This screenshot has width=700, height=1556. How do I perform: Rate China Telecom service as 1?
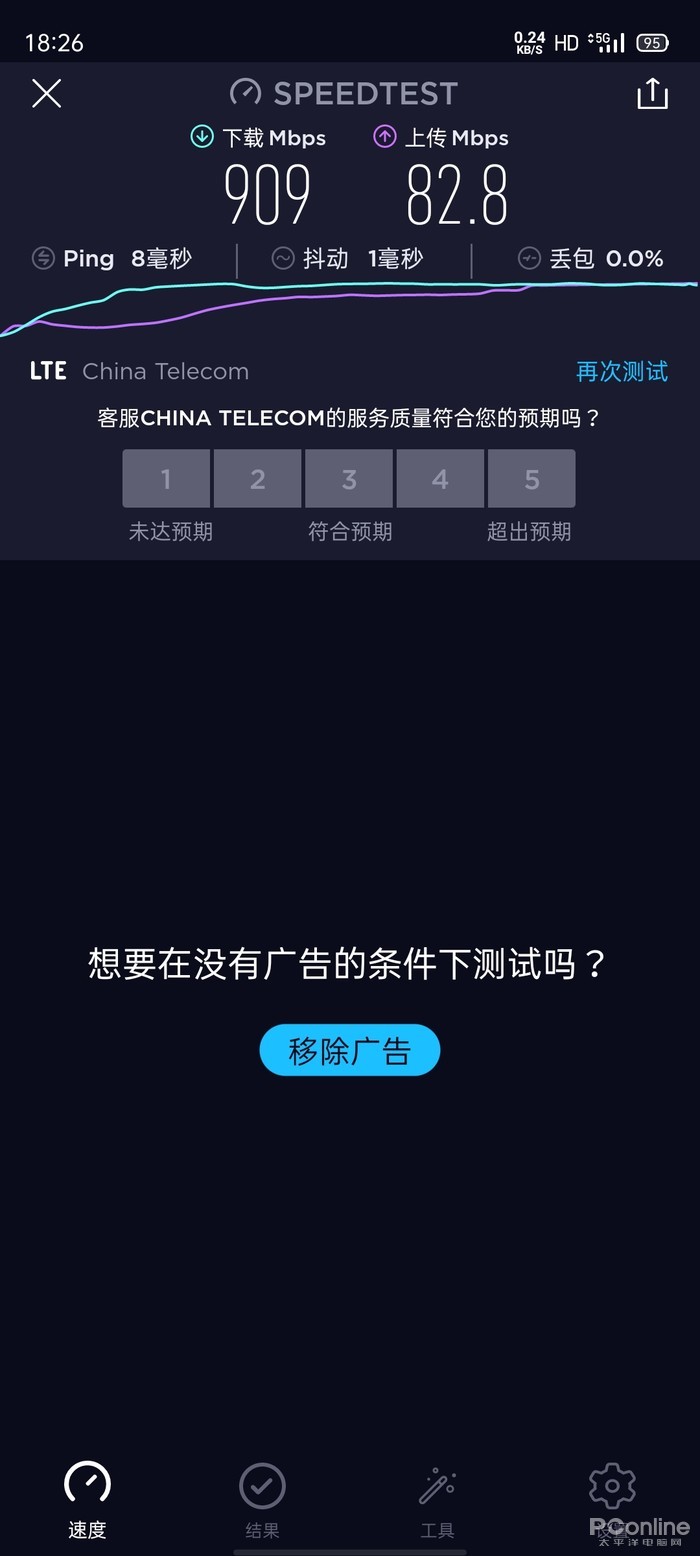point(166,479)
